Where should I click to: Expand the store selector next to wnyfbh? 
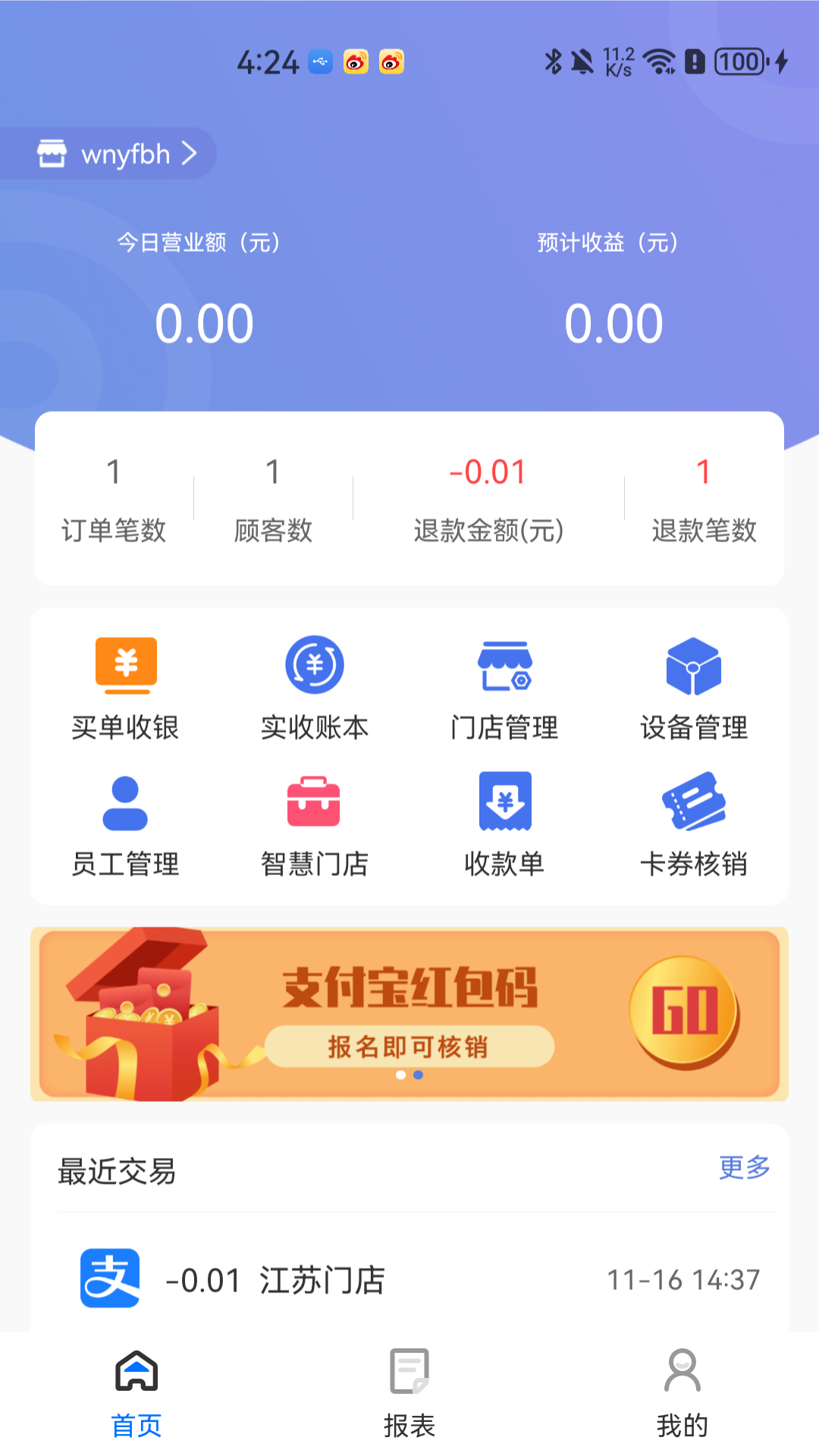tap(190, 153)
